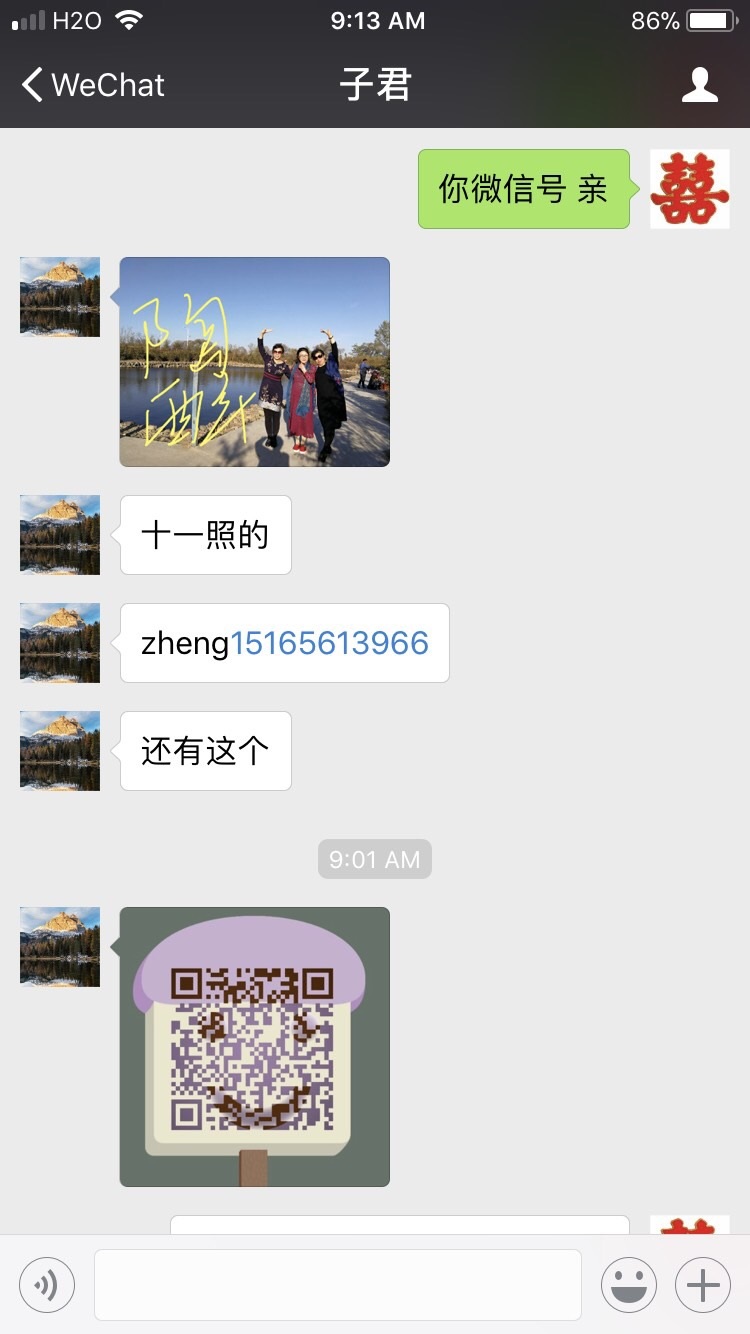750x1334 pixels.
Task: Open the lake group photo message
Action: coord(254,362)
